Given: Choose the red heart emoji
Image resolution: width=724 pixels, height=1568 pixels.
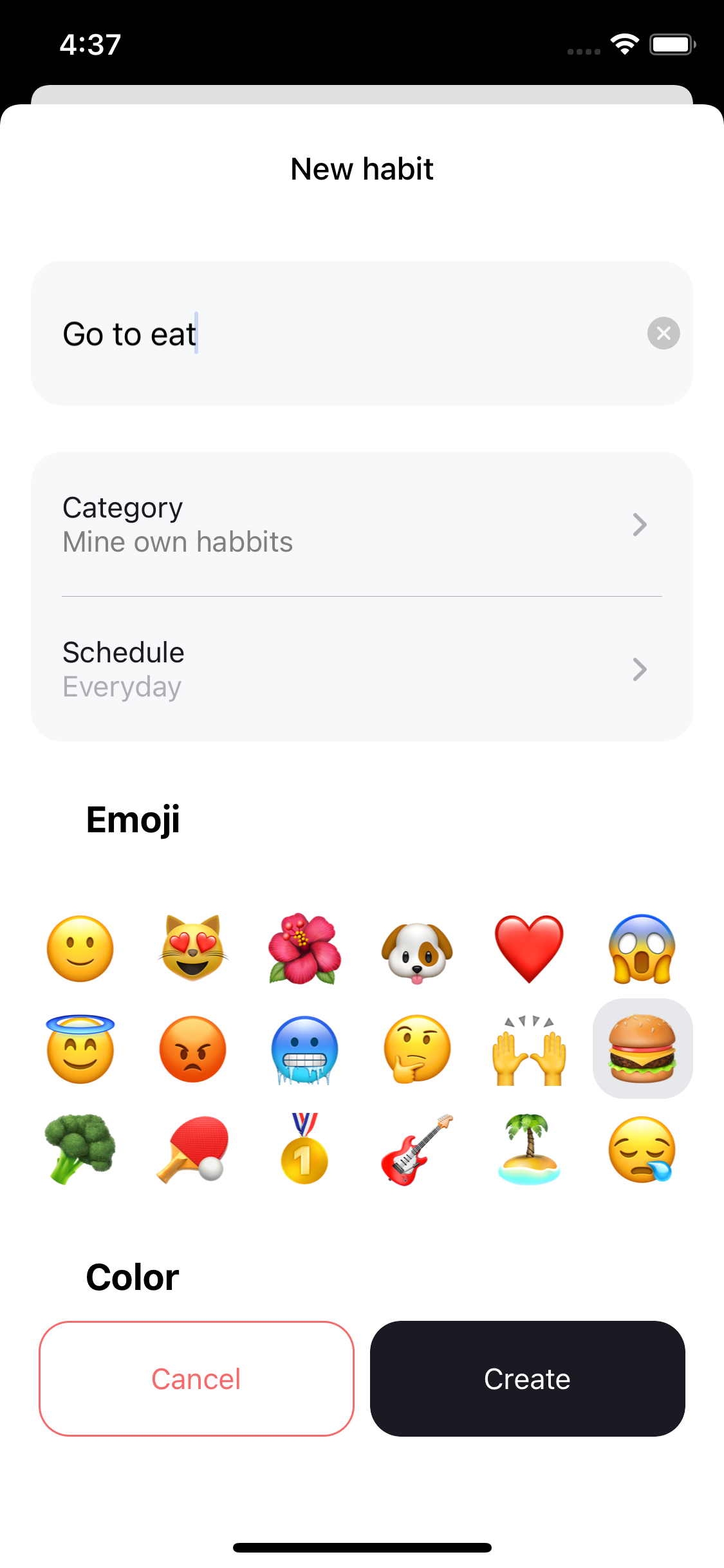Looking at the screenshot, I should 529,949.
